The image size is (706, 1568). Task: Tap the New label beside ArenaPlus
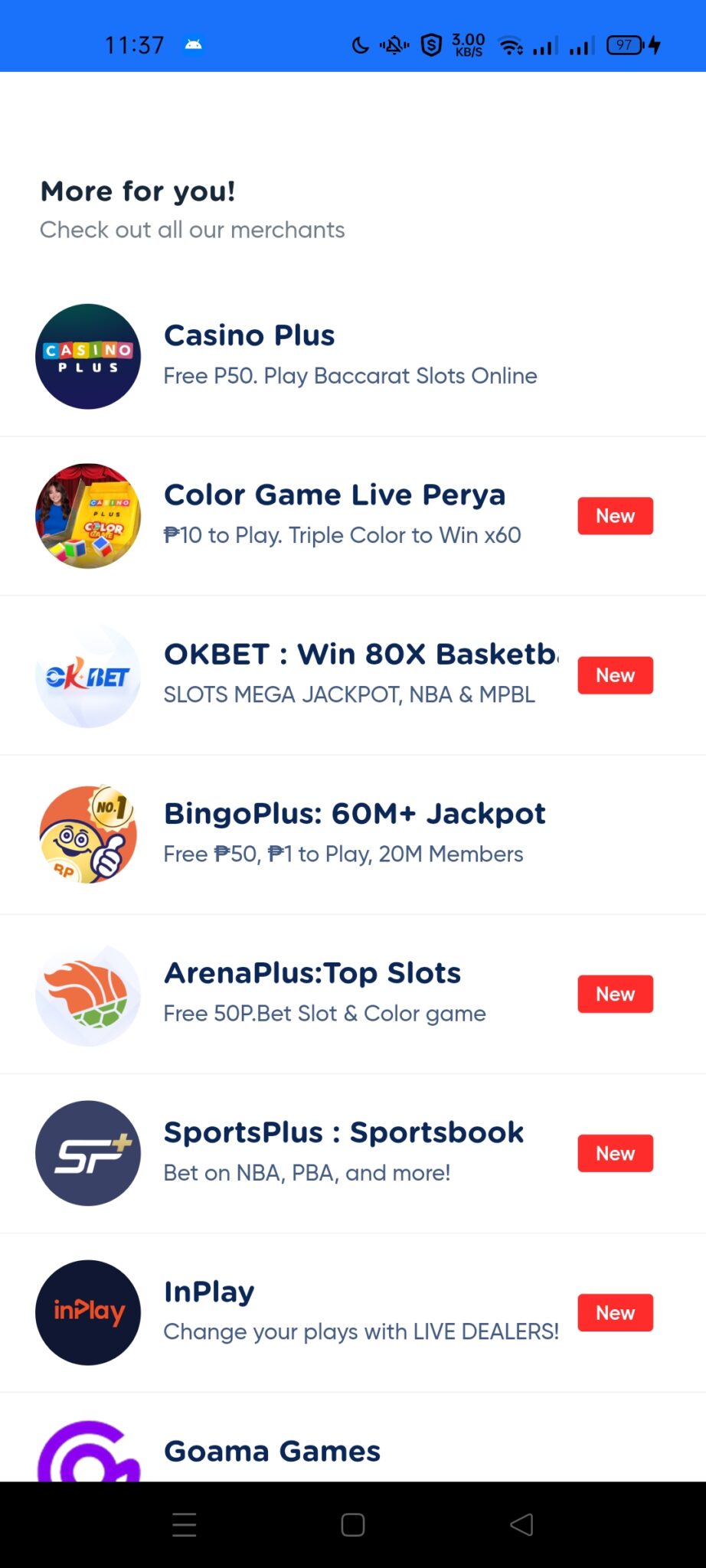(615, 993)
